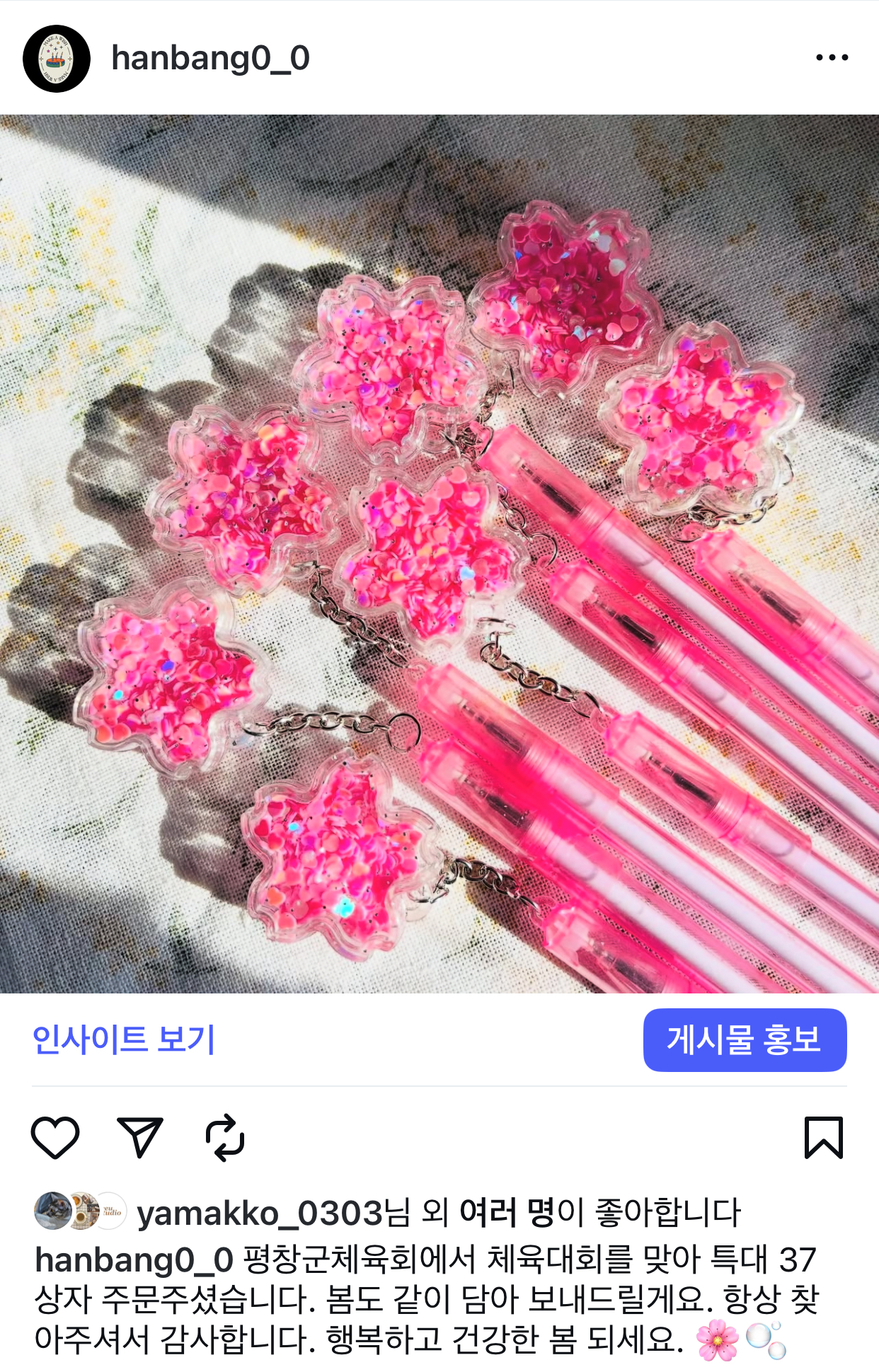View insights with 인사이트 보기
The width and height of the screenshot is (879, 1372).
tap(124, 1039)
